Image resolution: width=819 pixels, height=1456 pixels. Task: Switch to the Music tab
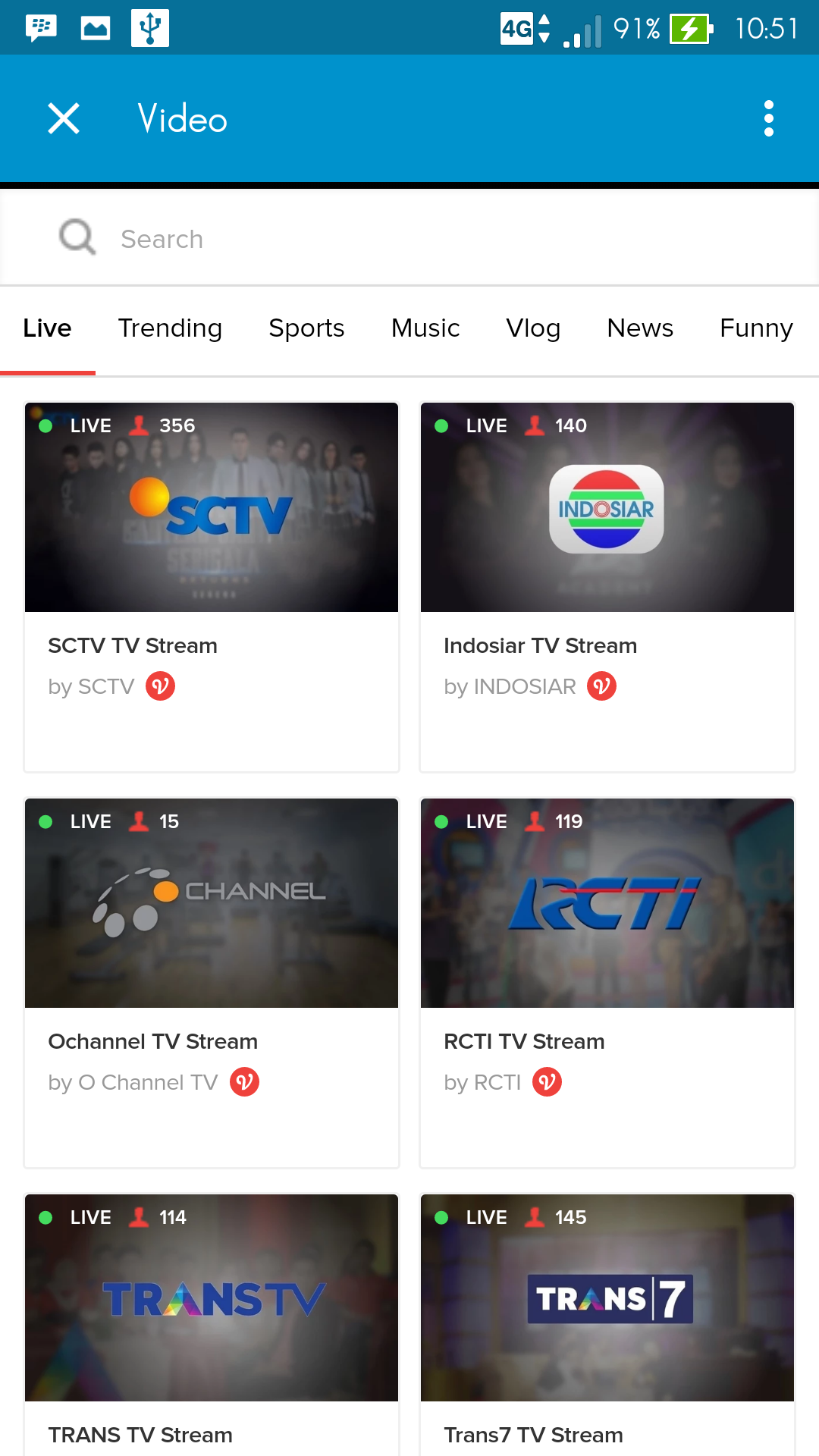pos(425,328)
